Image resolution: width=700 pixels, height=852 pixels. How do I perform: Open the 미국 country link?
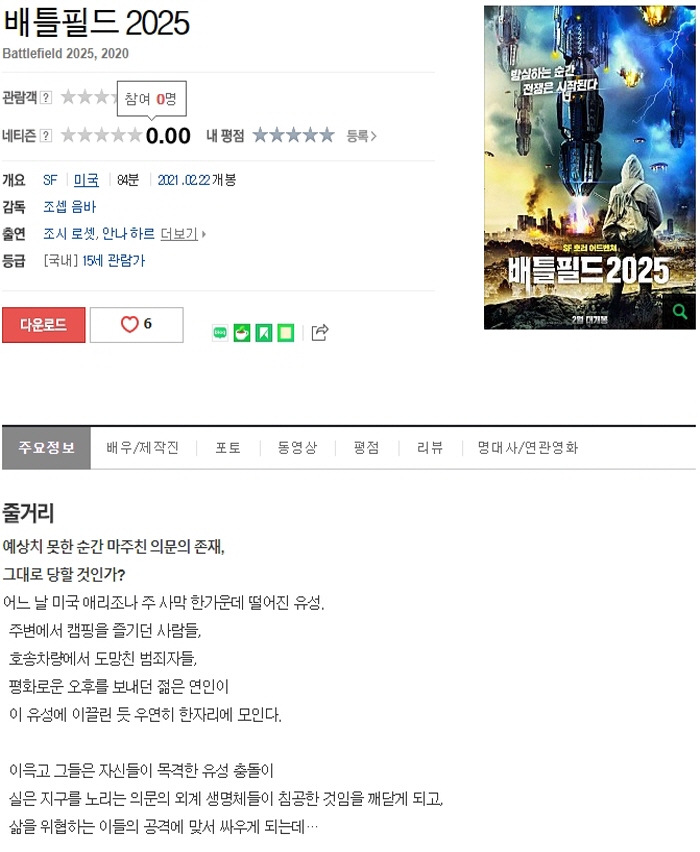86,180
